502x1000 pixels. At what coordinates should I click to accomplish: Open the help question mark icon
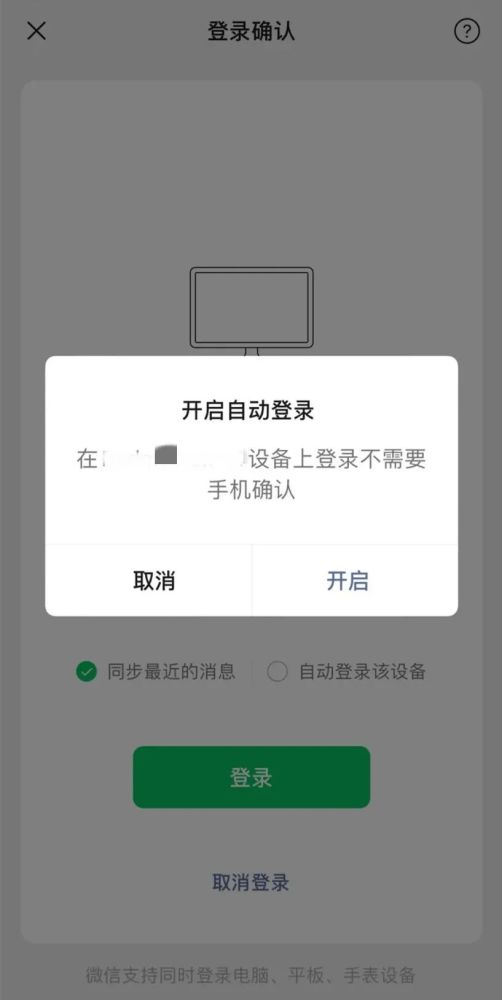(x=467, y=31)
